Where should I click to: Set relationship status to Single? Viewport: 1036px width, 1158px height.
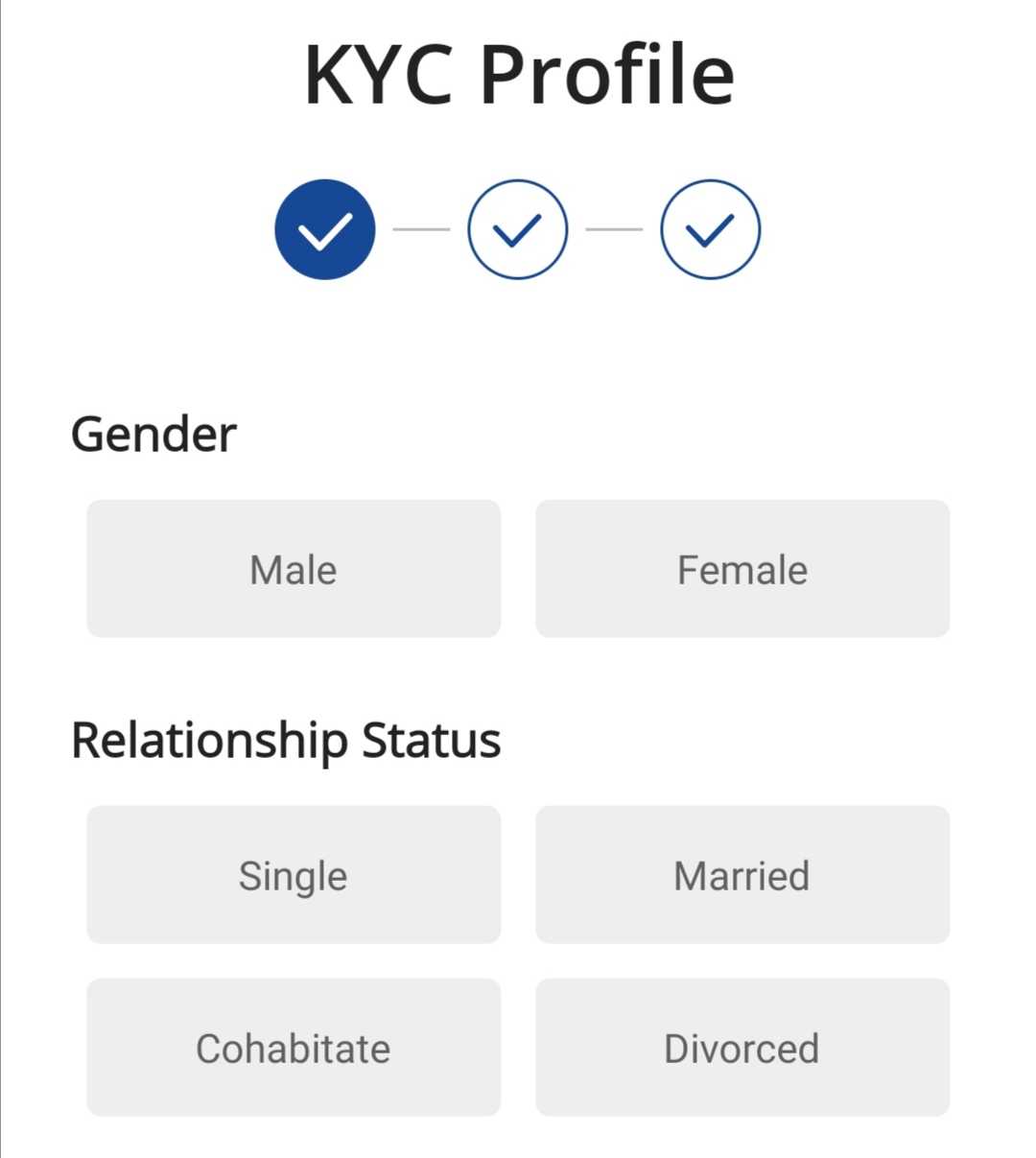tap(294, 875)
